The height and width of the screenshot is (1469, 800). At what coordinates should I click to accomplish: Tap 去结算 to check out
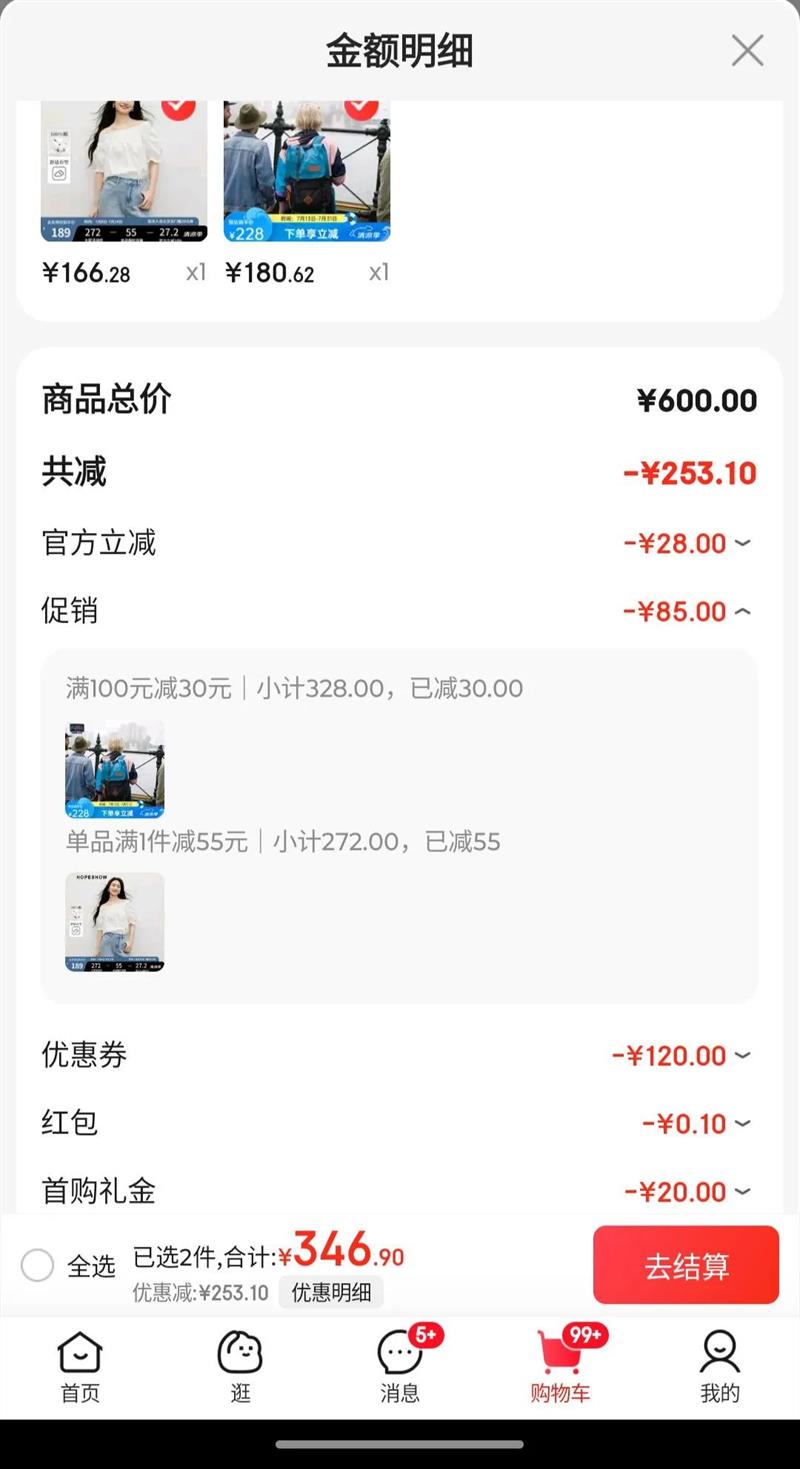685,1265
